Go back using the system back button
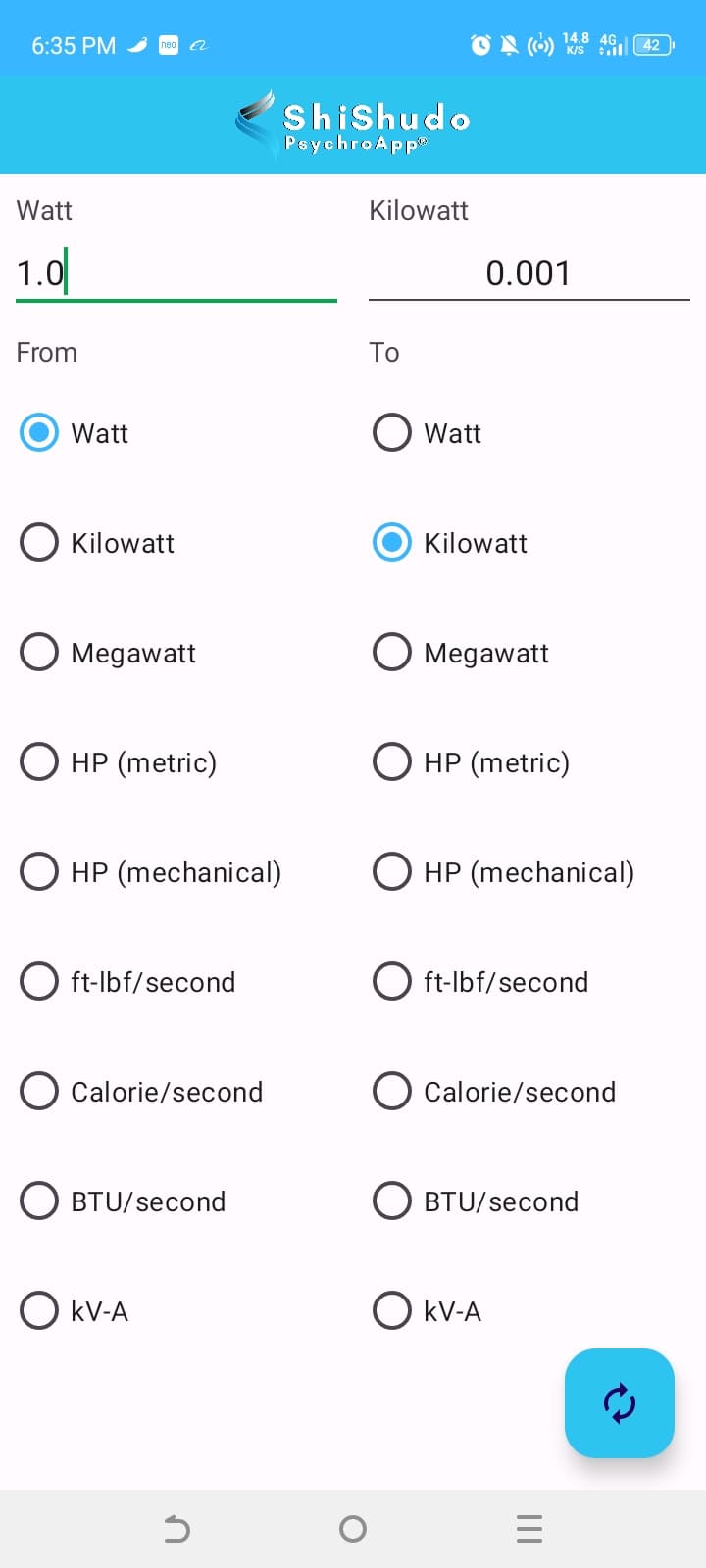706x1568 pixels. [x=176, y=1528]
